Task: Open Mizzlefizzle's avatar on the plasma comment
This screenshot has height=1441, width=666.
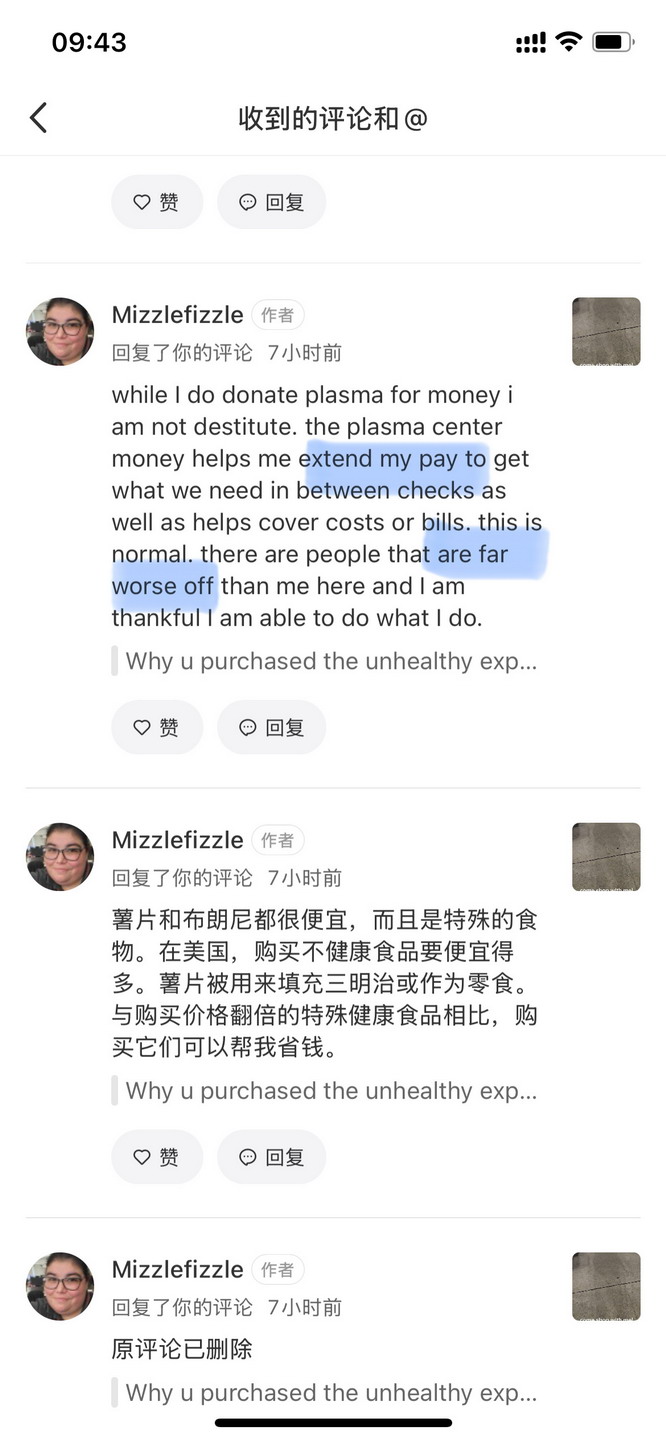Action: (x=60, y=332)
